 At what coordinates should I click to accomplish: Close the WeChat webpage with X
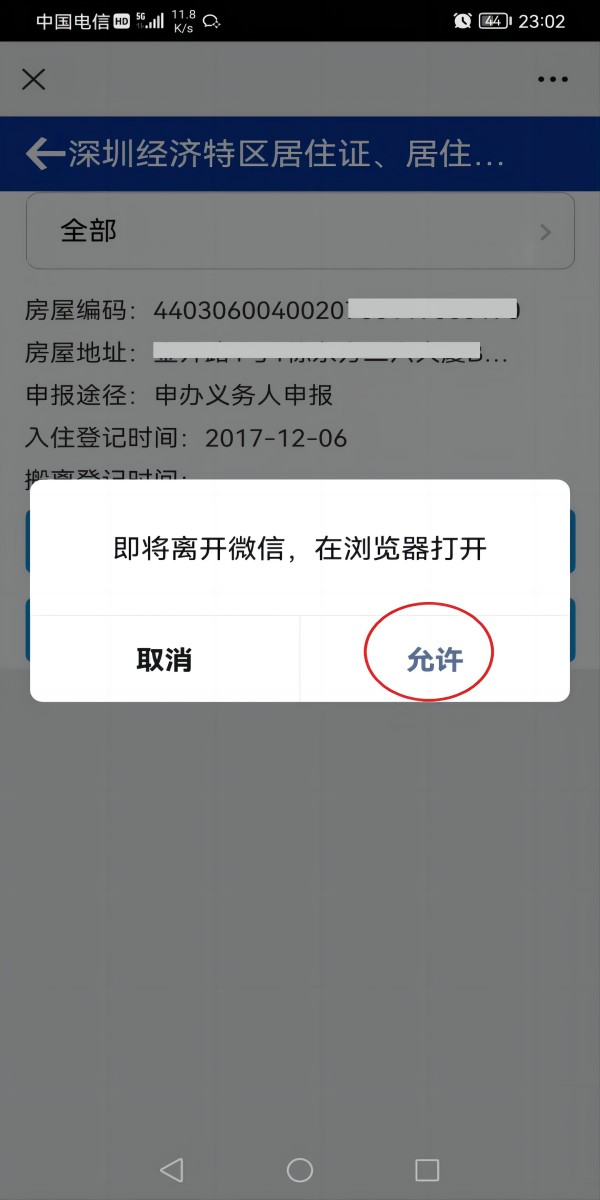(x=34, y=79)
